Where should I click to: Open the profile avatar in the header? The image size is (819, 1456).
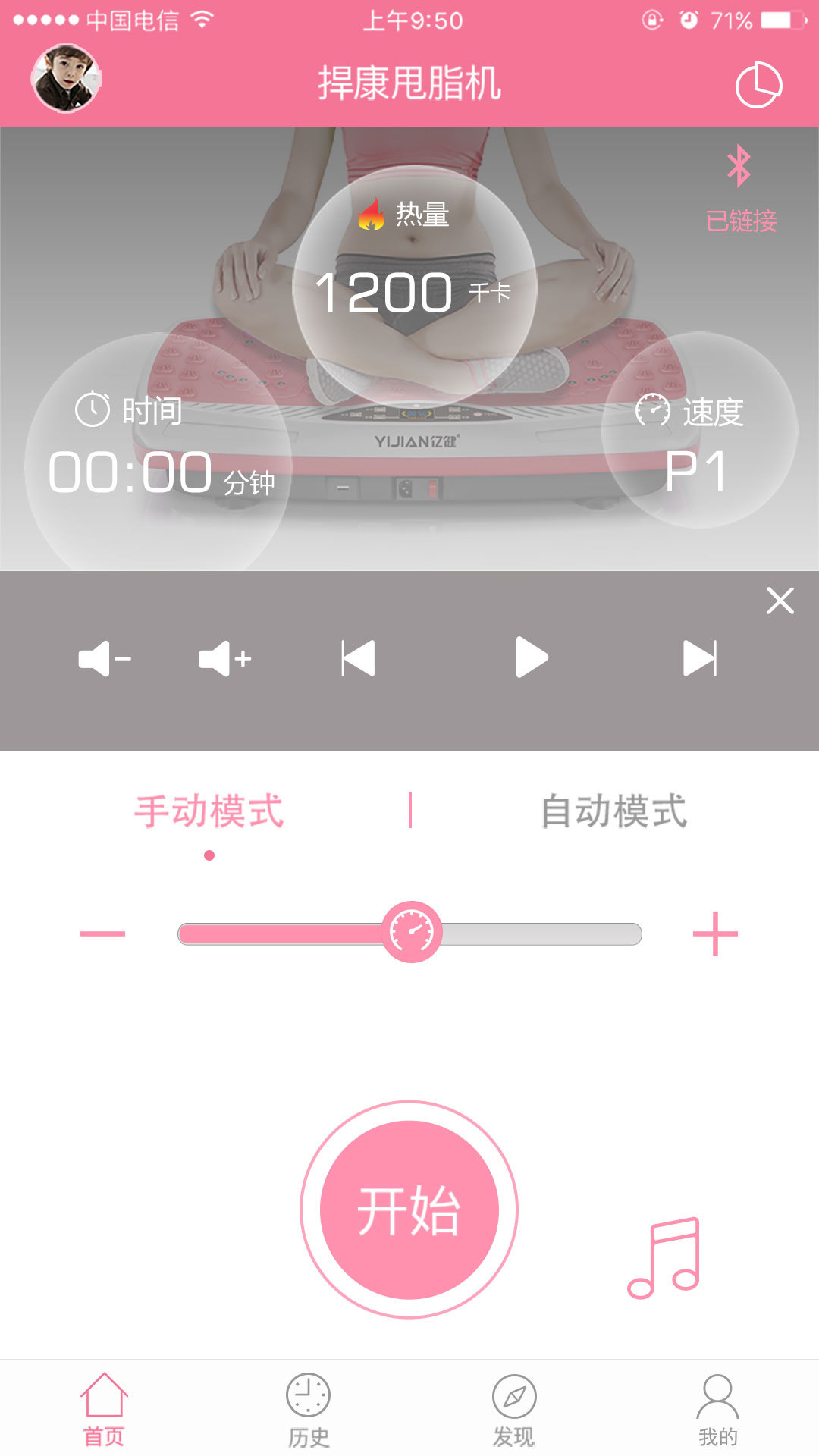66,78
